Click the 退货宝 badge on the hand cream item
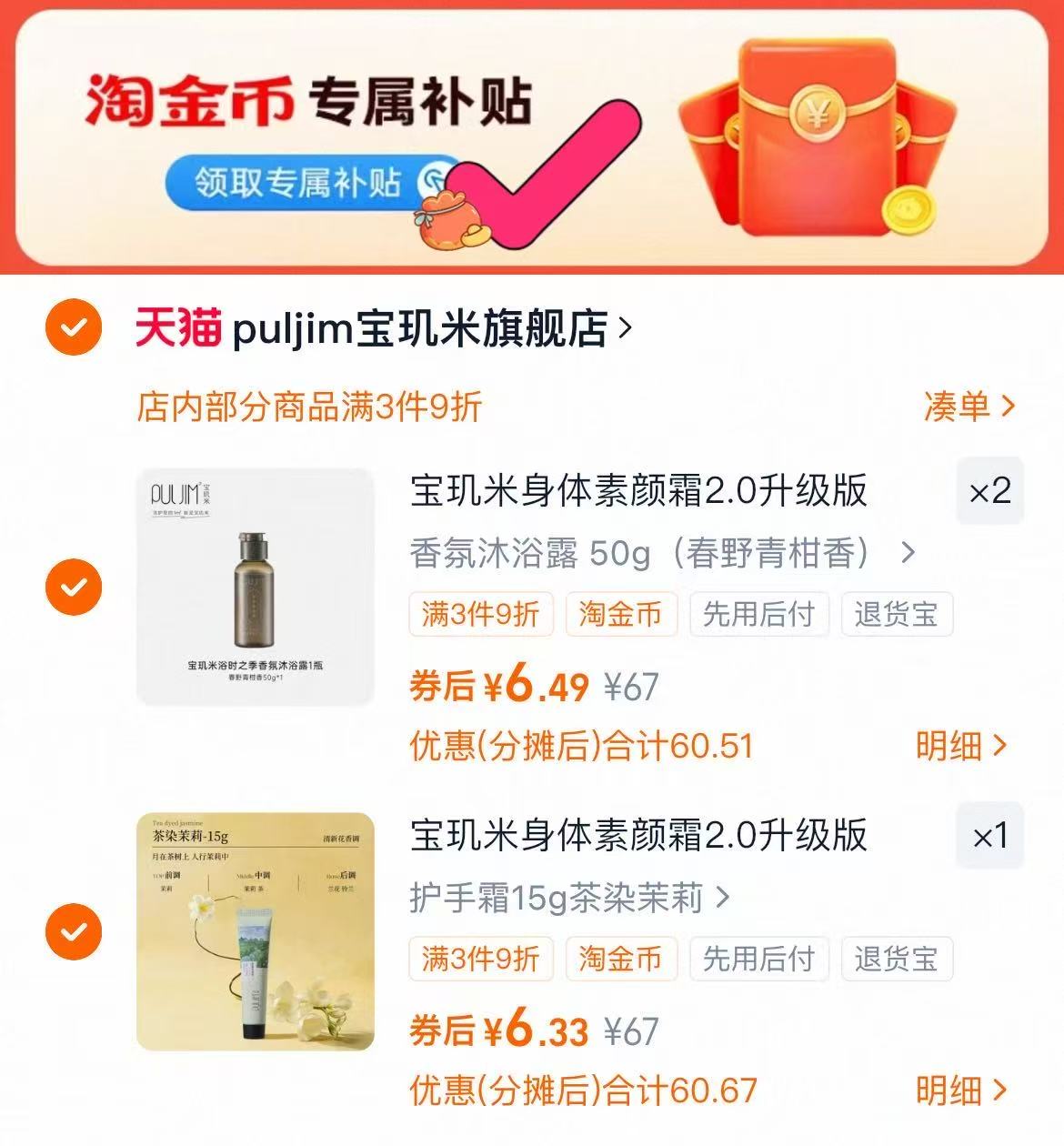1064x1146 pixels. pyautogui.click(x=897, y=959)
